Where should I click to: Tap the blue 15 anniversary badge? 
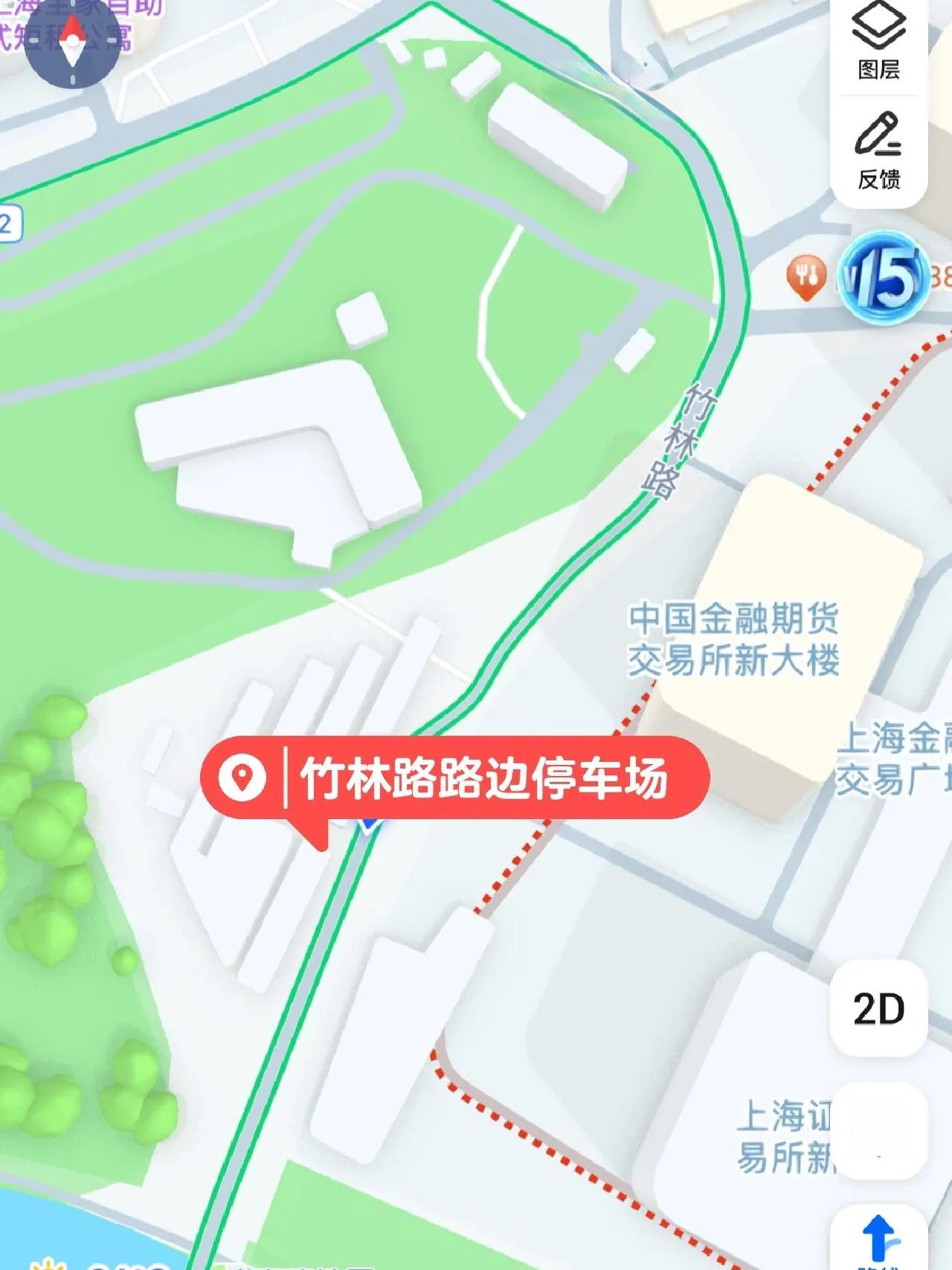[x=883, y=279]
